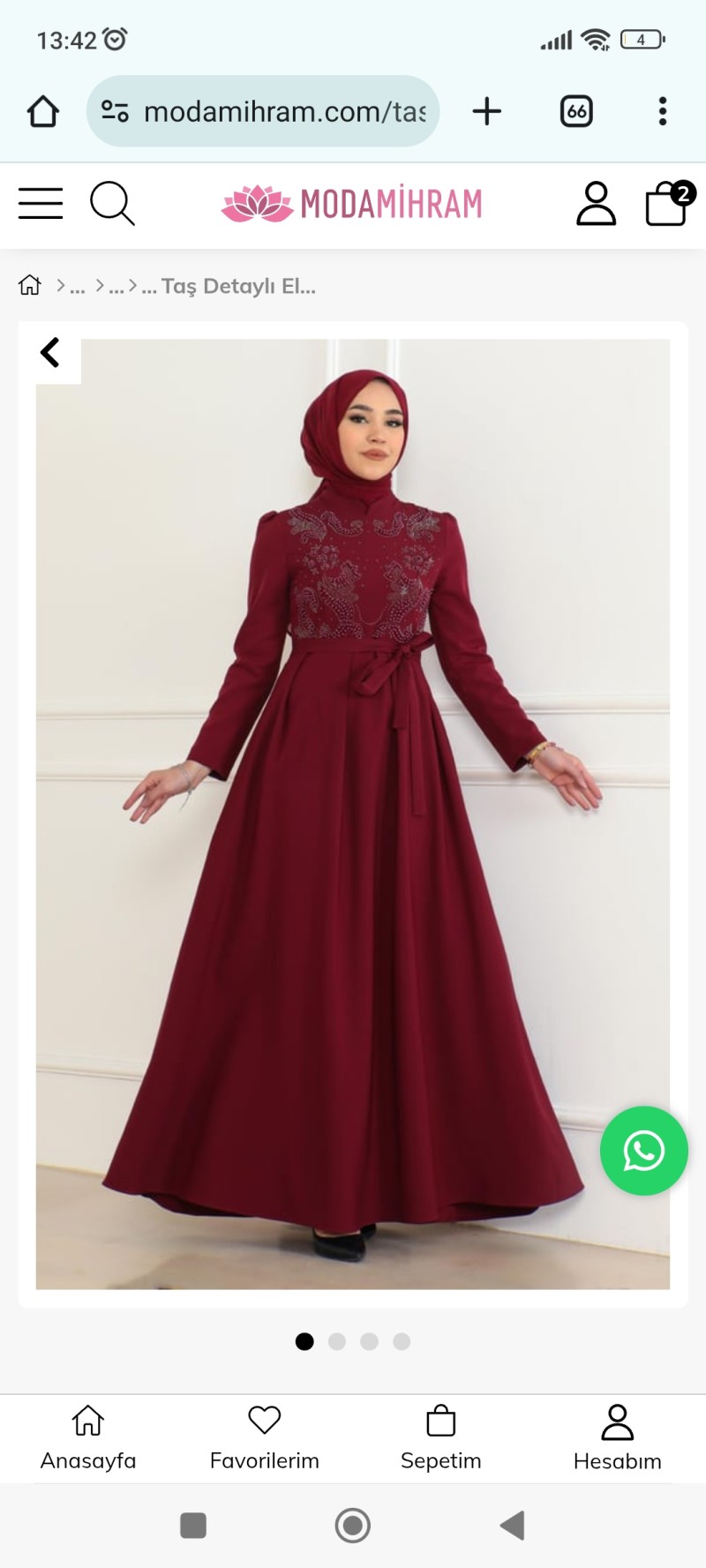
Task: Open the product photo of burgundy dress
Action: point(353,812)
